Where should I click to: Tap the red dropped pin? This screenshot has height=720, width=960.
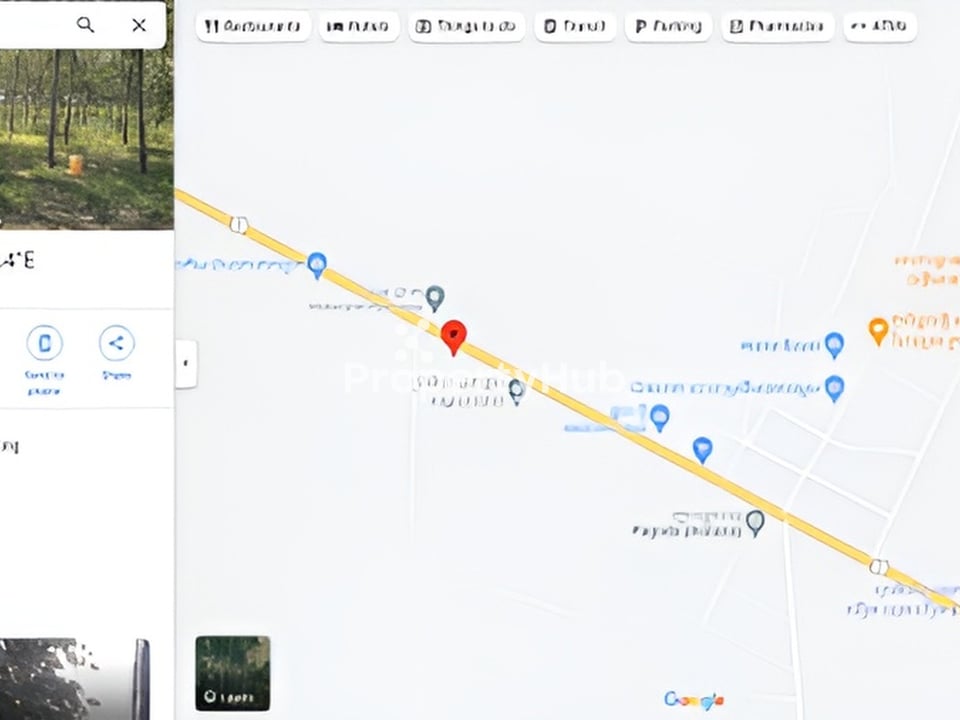pyautogui.click(x=454, y=336)
